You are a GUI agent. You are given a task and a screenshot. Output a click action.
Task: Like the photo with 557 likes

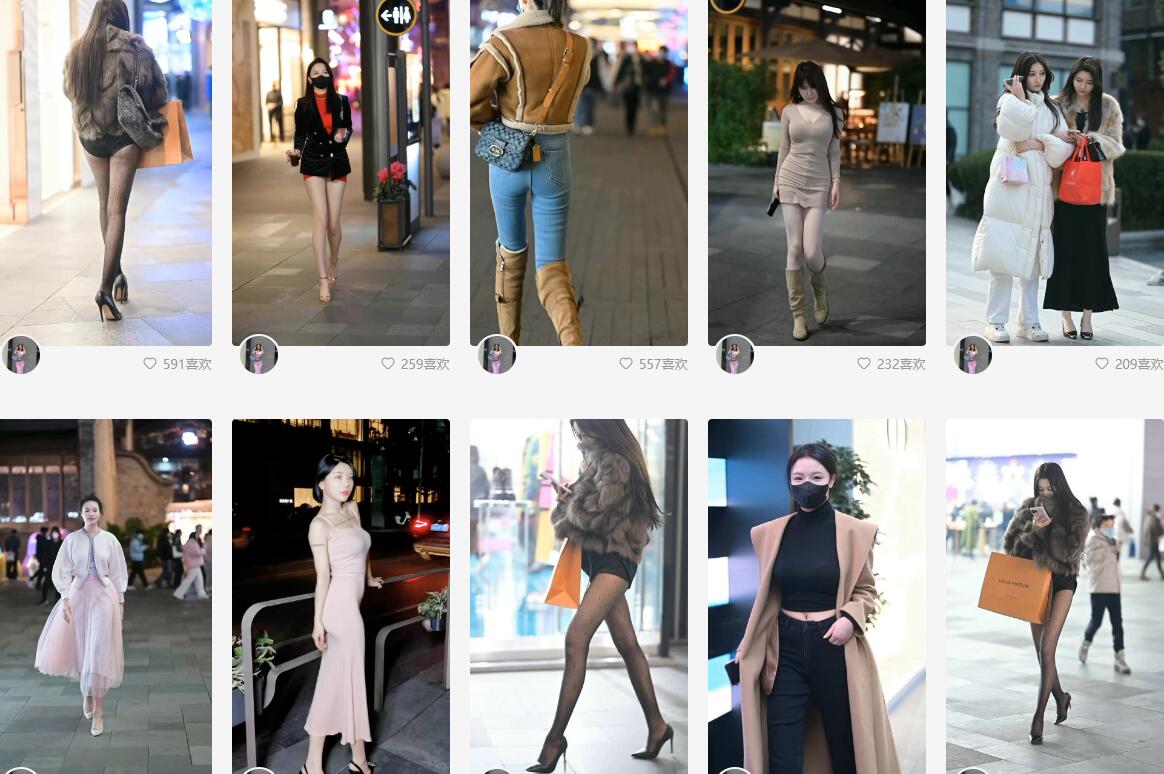coord(626,364)
